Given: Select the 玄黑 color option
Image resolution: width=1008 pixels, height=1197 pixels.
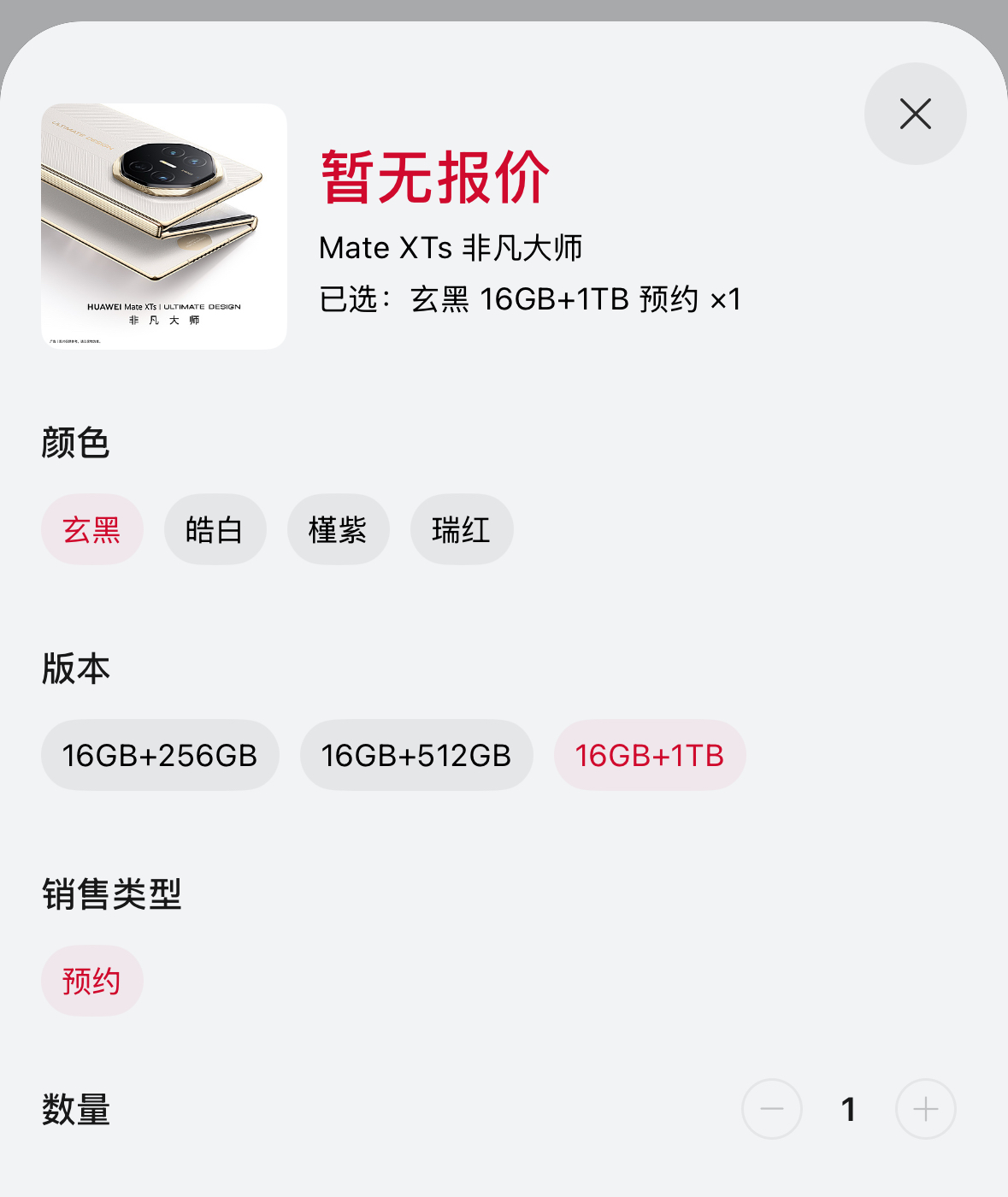Looking at the screenshot, I should [91, 529].
